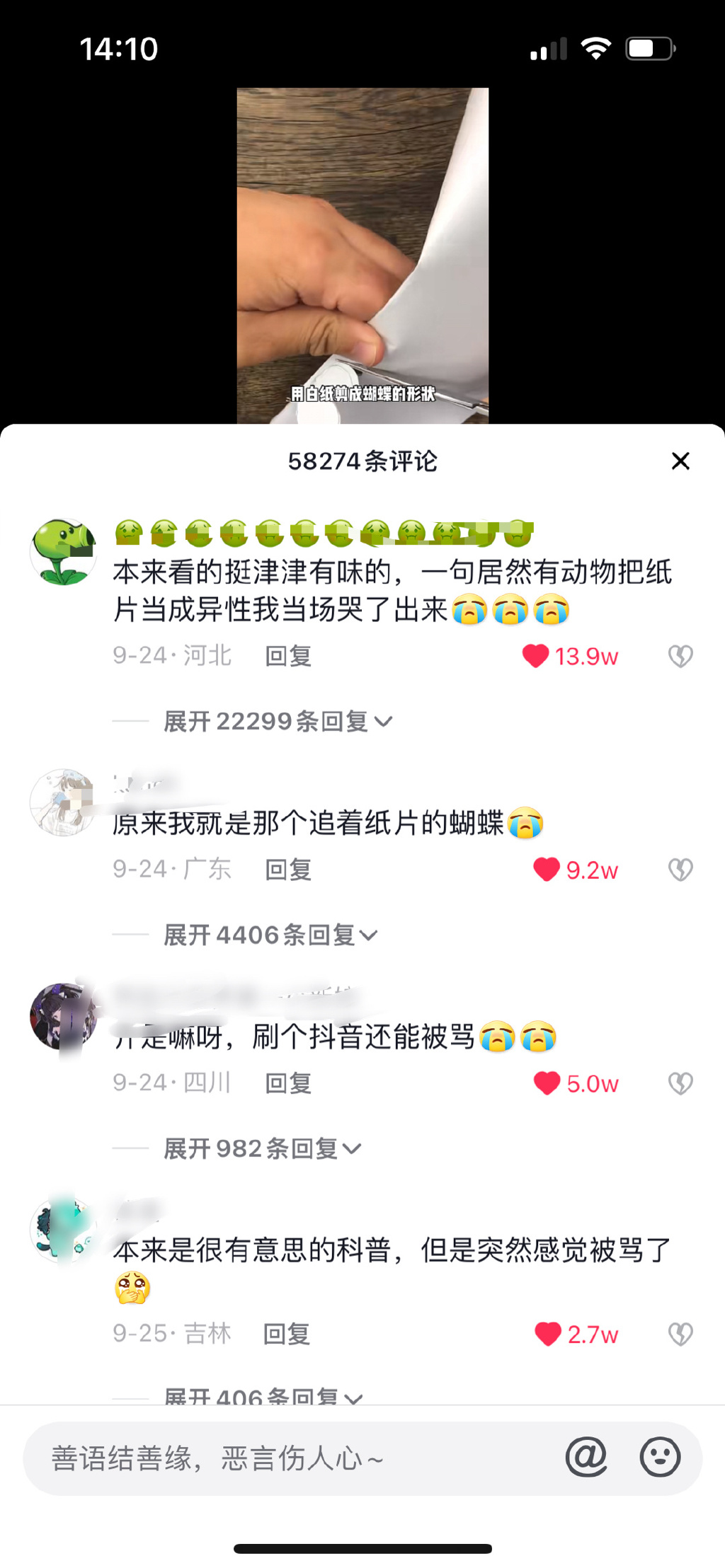Tap the video preview above the comments

[x=362, y=255]
